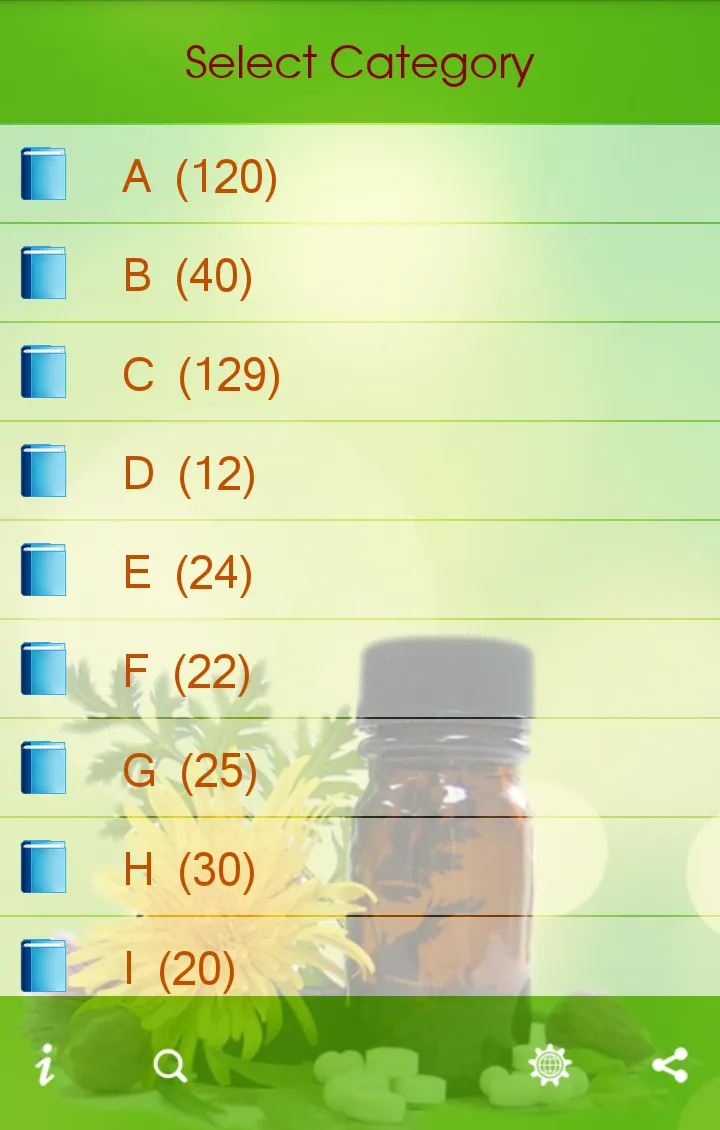This screenshot has height=1130, width=720.
Task: Open category E (24)
Action: [188, 572]
